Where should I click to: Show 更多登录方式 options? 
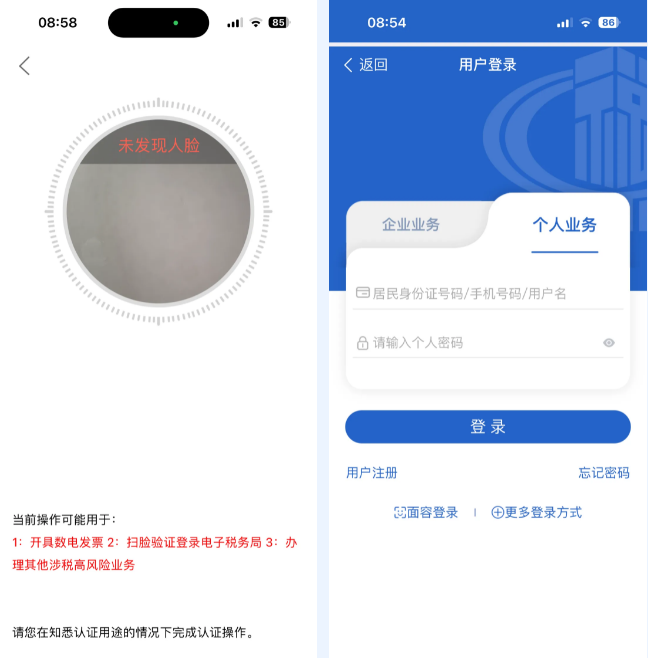tap(537, 512)
